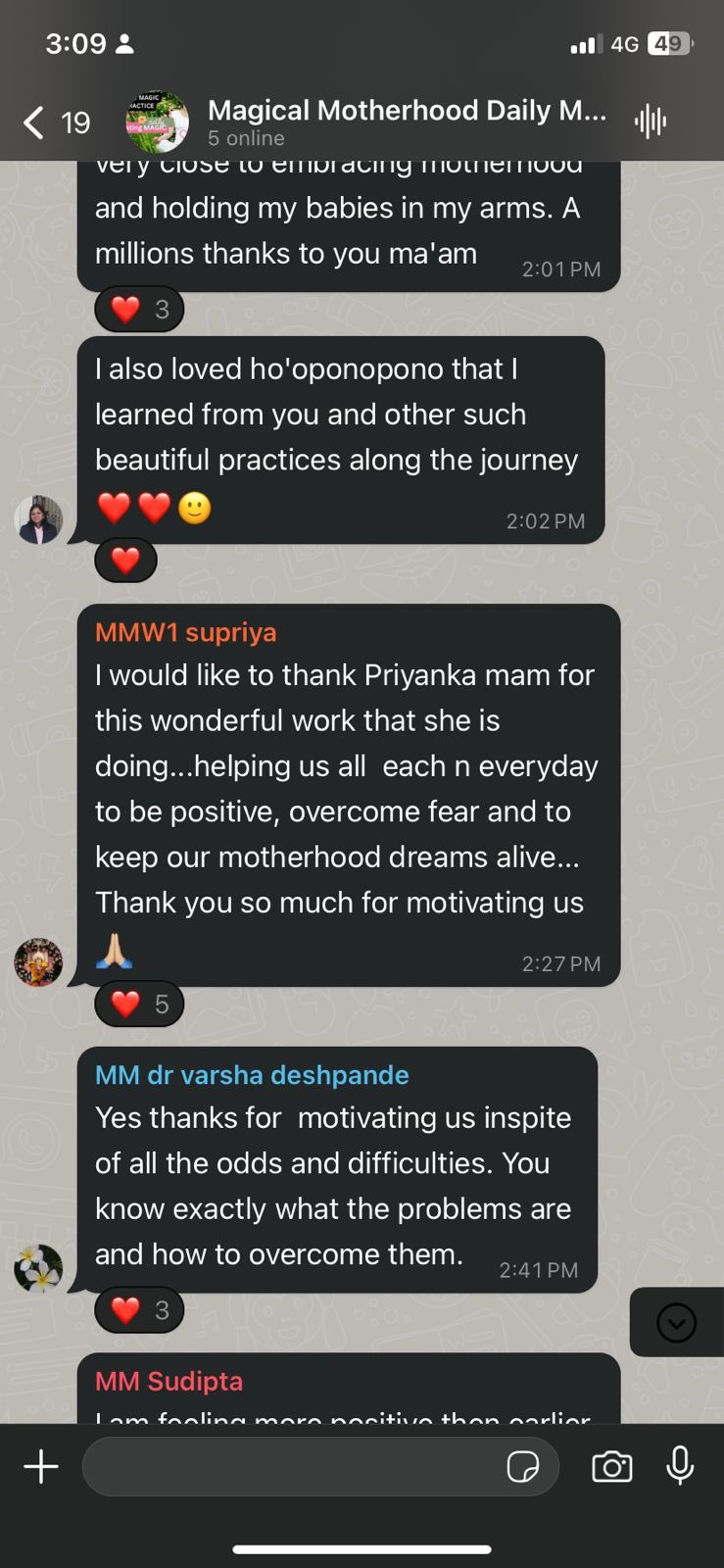This screenshot has width=724, height=1568.
Task: Jump to the latest messages
Action: click(x=676, y=1323)
